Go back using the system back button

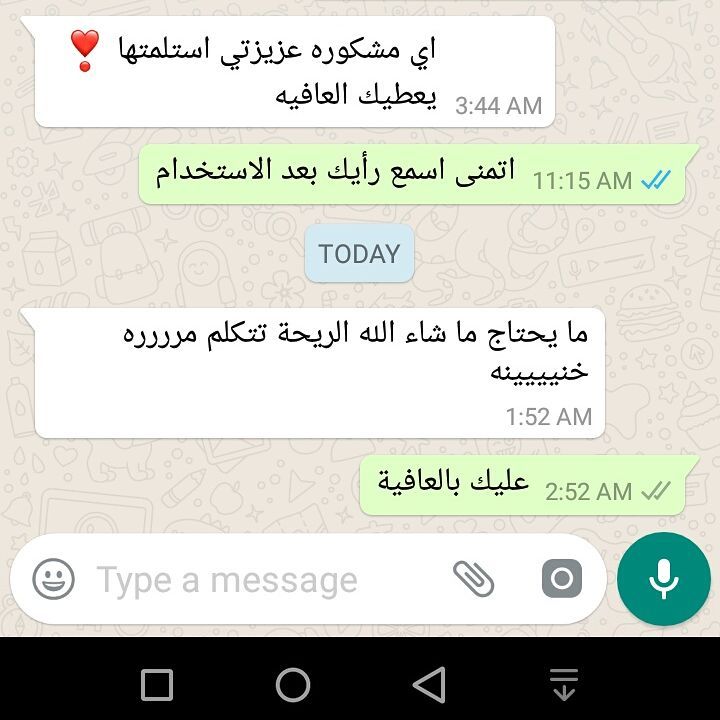(429, 685)
